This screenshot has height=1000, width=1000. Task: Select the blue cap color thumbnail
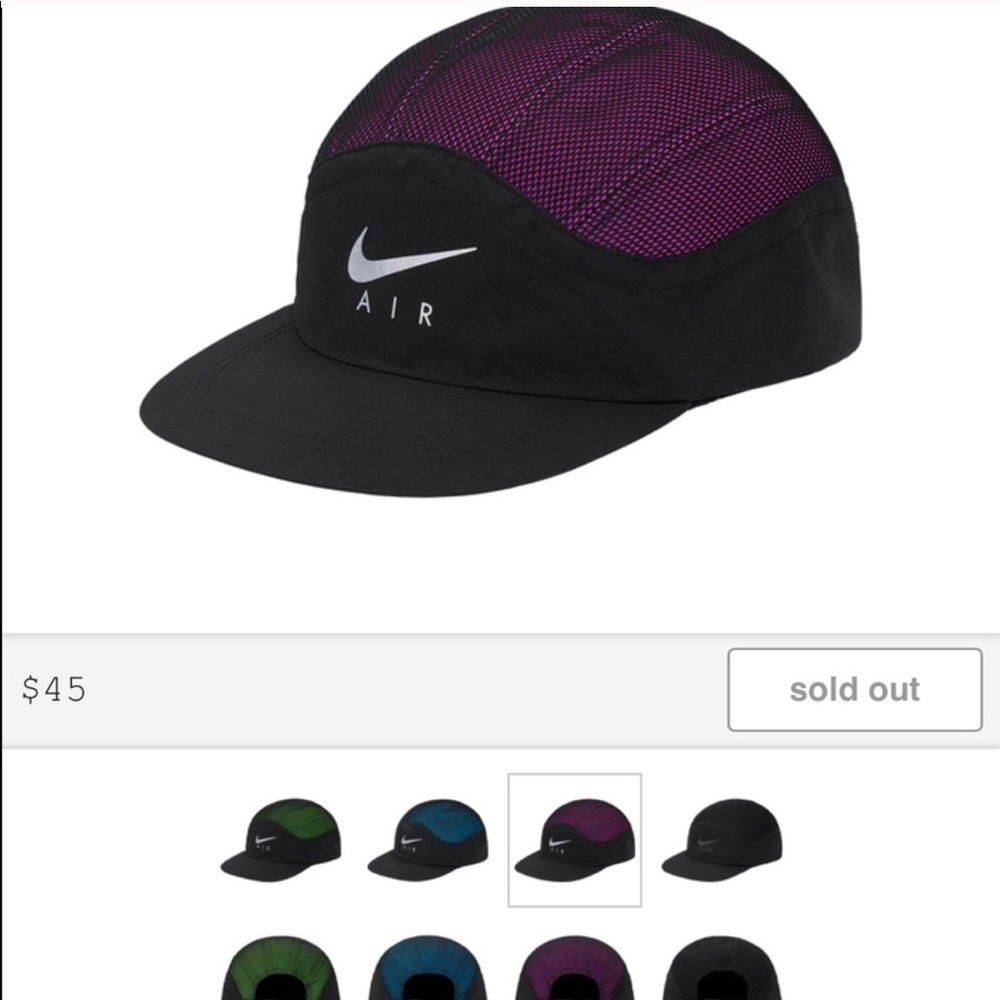(428, 840)
